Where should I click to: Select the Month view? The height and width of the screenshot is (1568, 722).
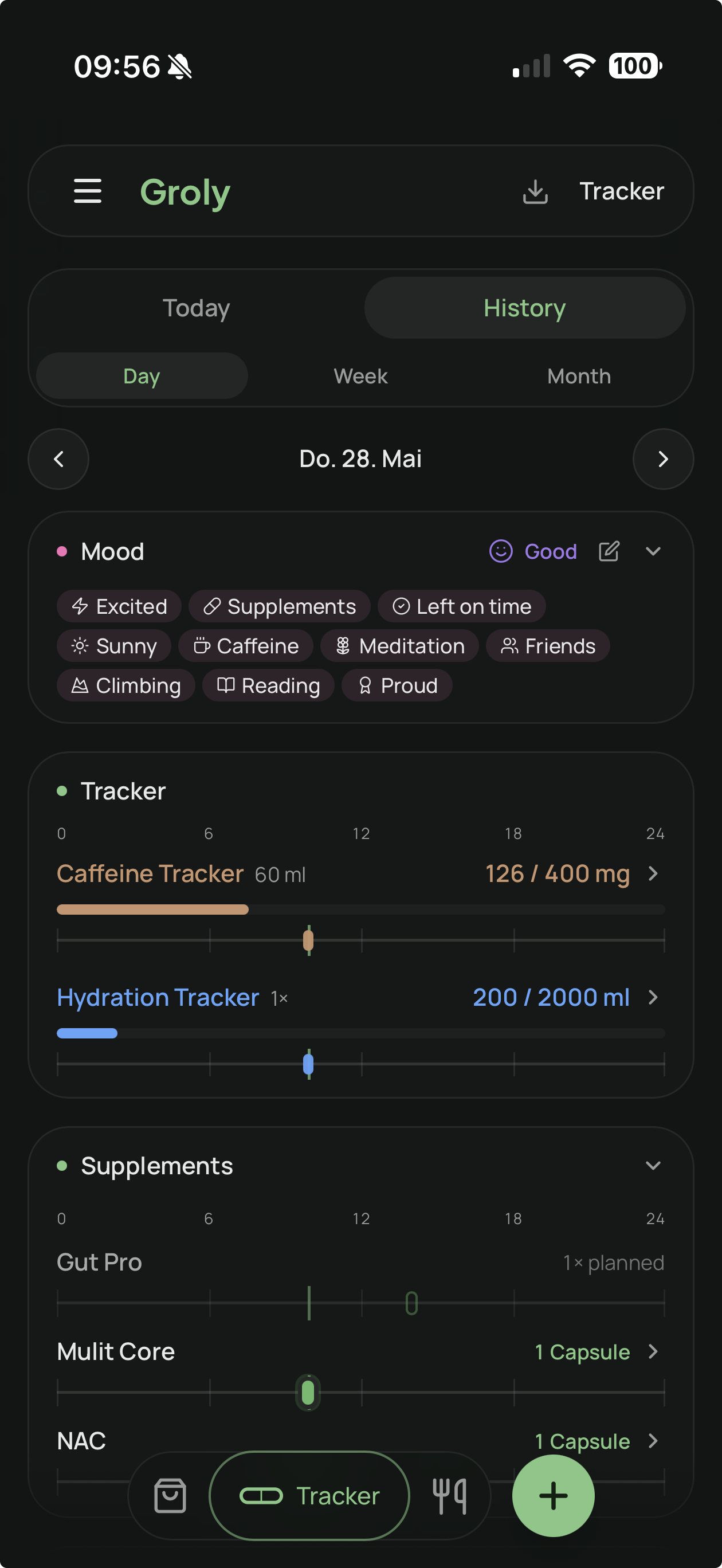click(x=578, y=376)
